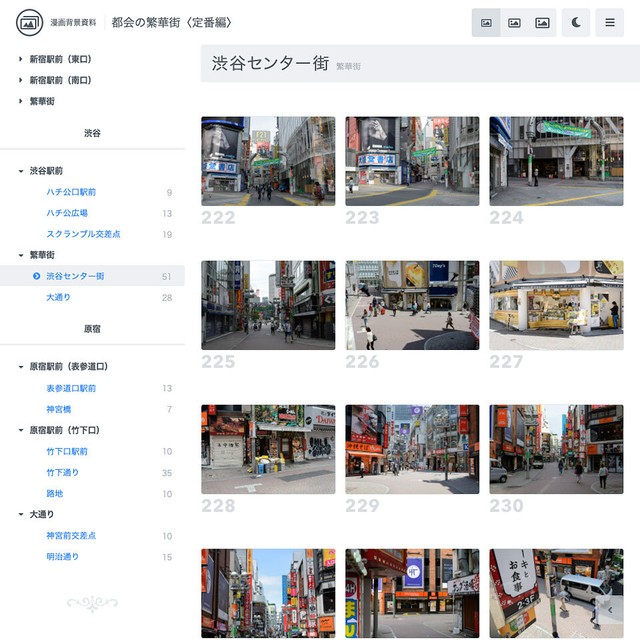The width and height of the screenshot is (640, 640).
Task: Open image 229 thumbnail
Action: coord(412,449)
